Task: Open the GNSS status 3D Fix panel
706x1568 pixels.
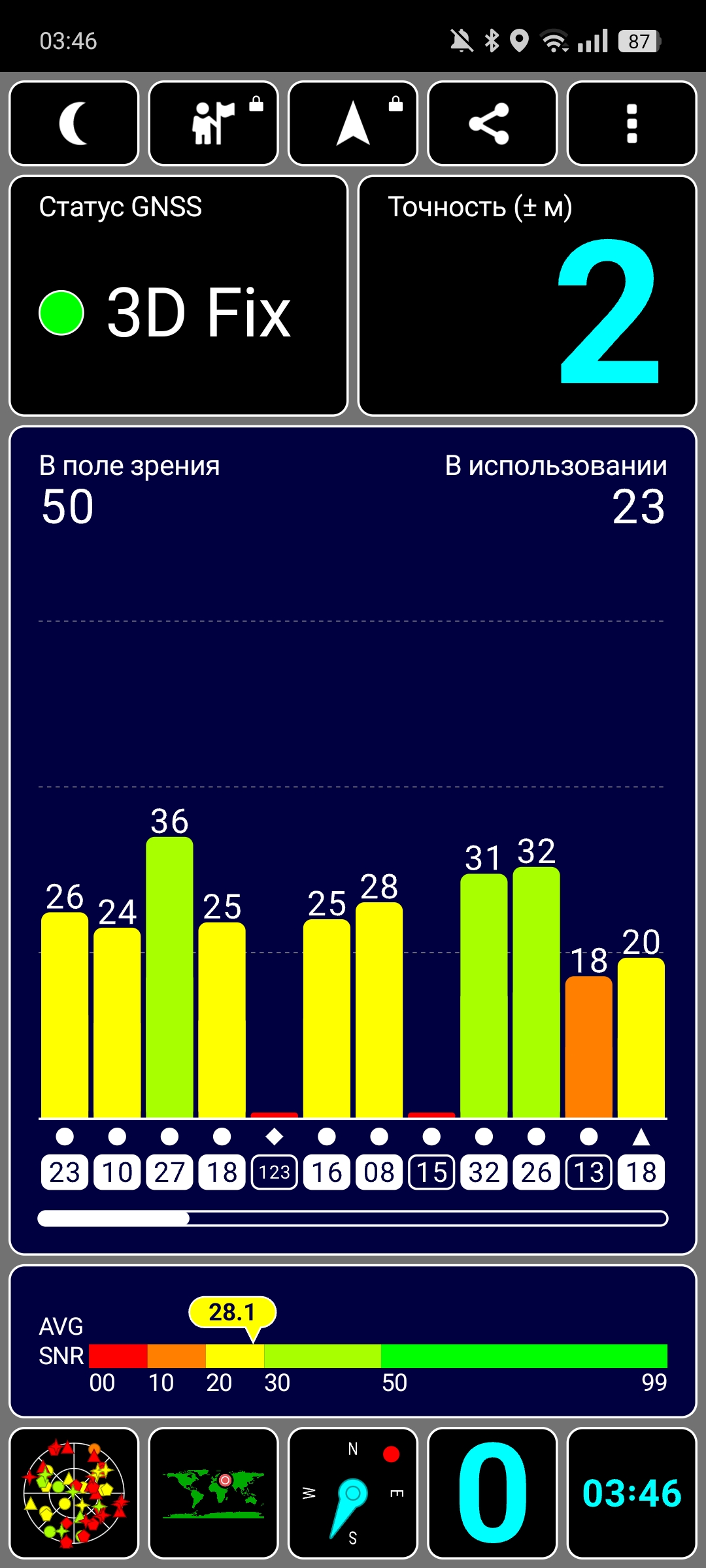Action: pos(178,295)
